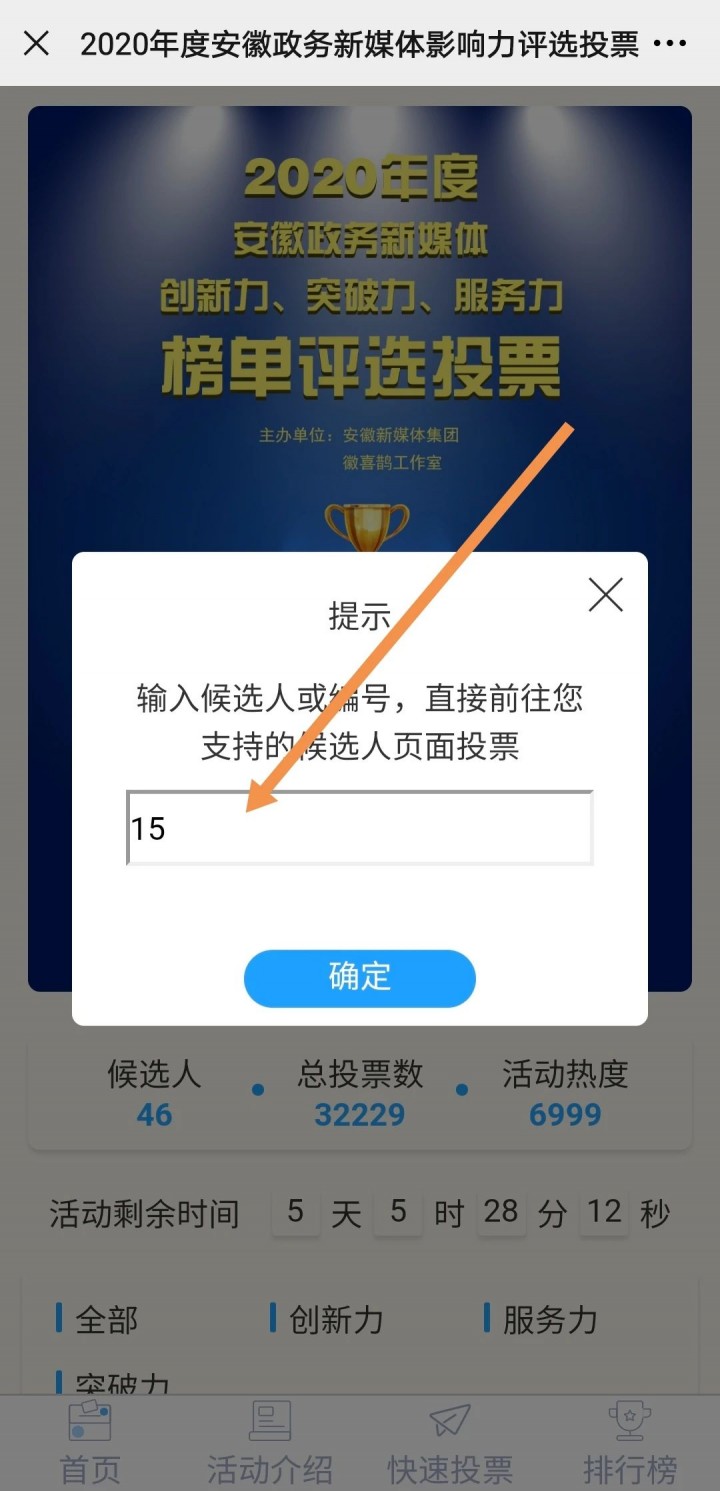
Task: Confirm with the 确定 button
Action: point(360,977)
